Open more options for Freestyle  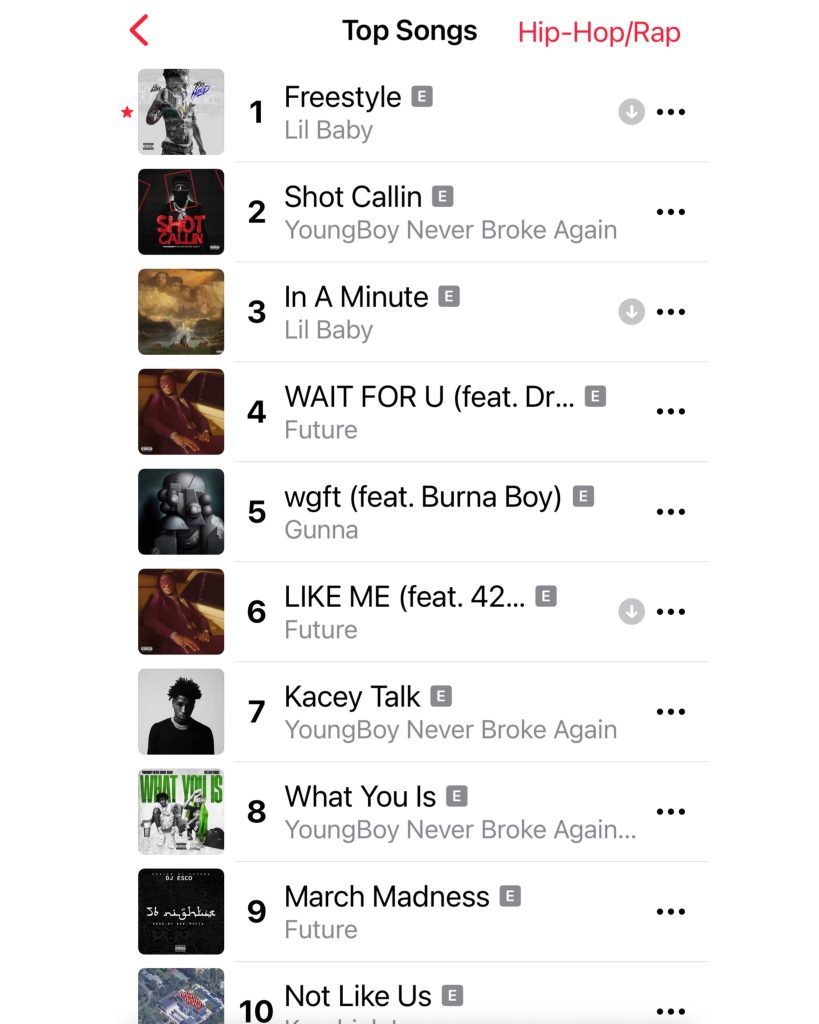[x=670, y=112]
